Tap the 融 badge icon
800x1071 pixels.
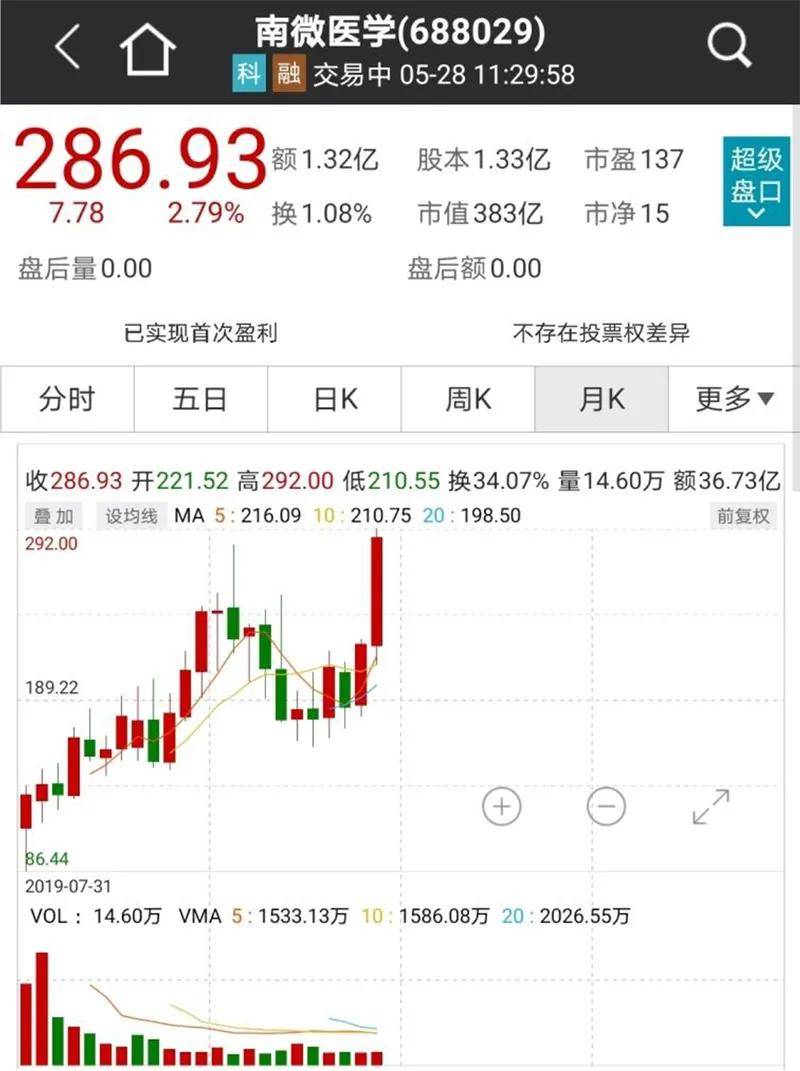coord(290,74)
